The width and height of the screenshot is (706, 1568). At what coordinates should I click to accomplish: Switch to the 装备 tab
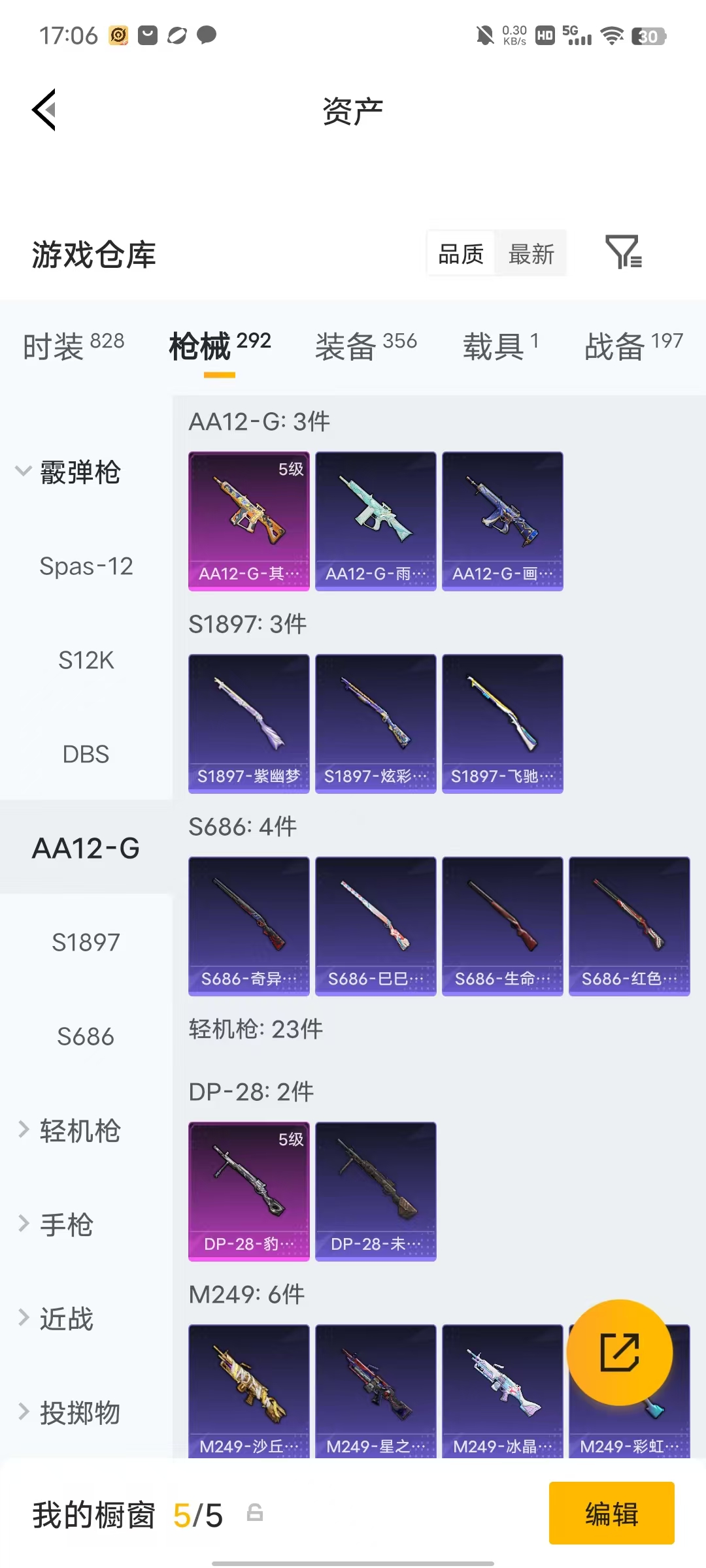point(366,345)
